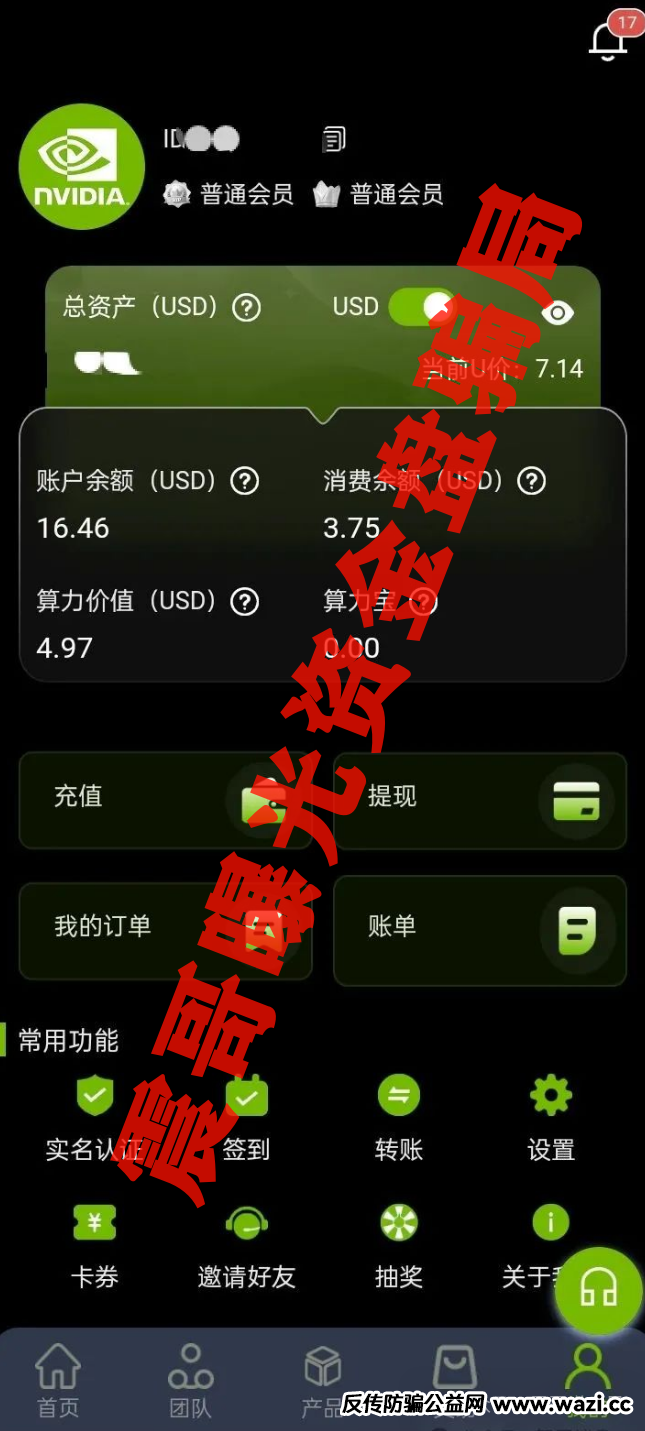
Task: Show help for 总资产
Action: [246, 307]
